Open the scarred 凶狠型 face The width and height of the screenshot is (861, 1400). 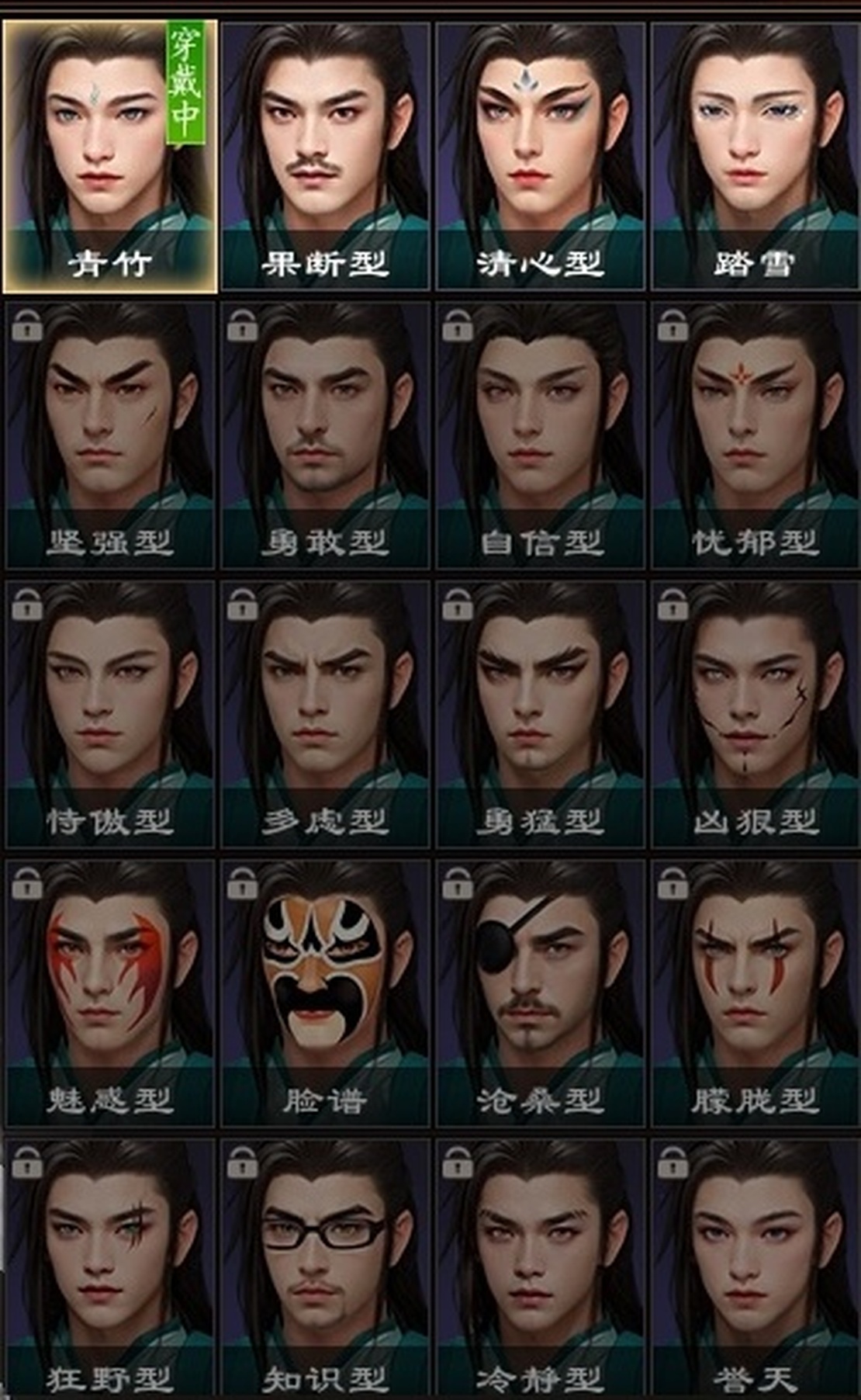point(755,714)
